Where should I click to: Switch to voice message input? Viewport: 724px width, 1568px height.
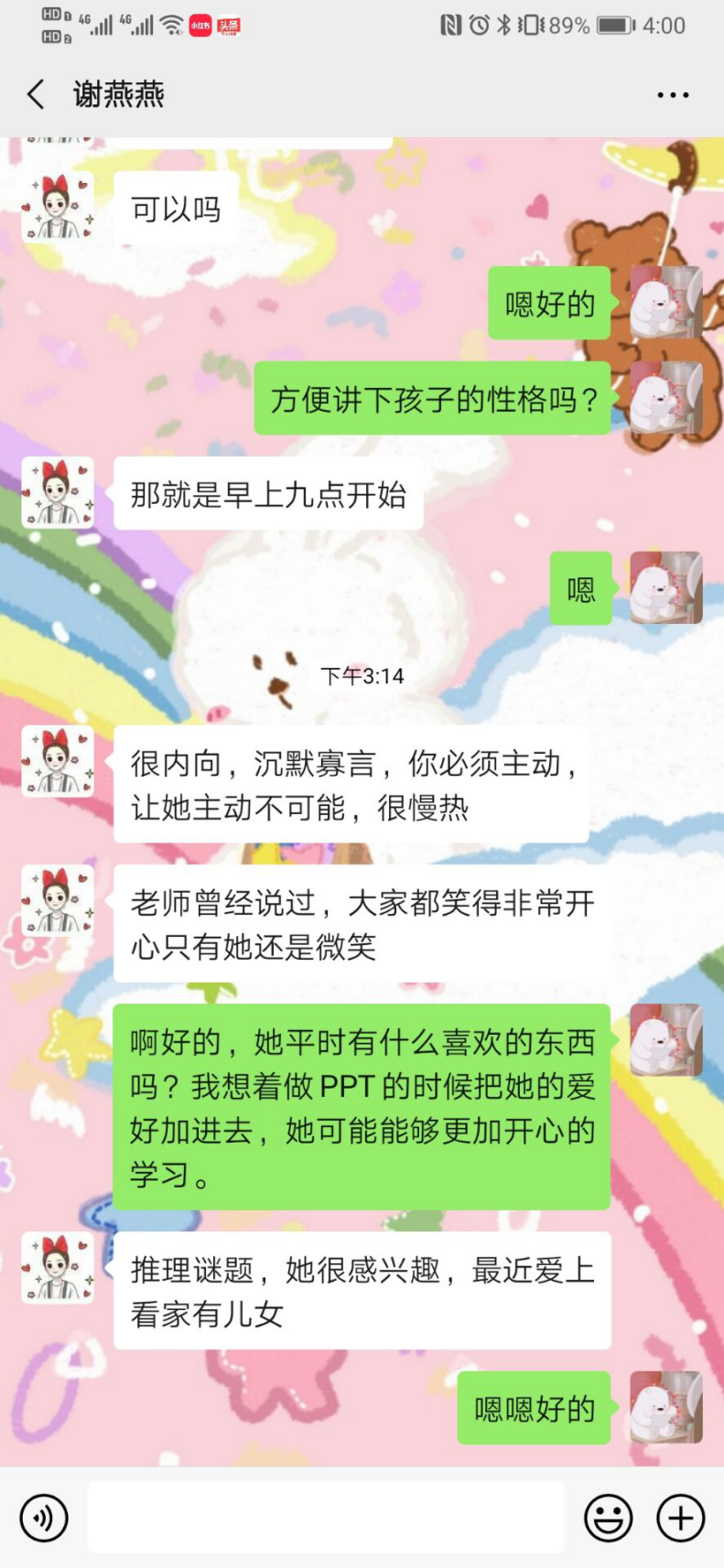[43, 1518]
